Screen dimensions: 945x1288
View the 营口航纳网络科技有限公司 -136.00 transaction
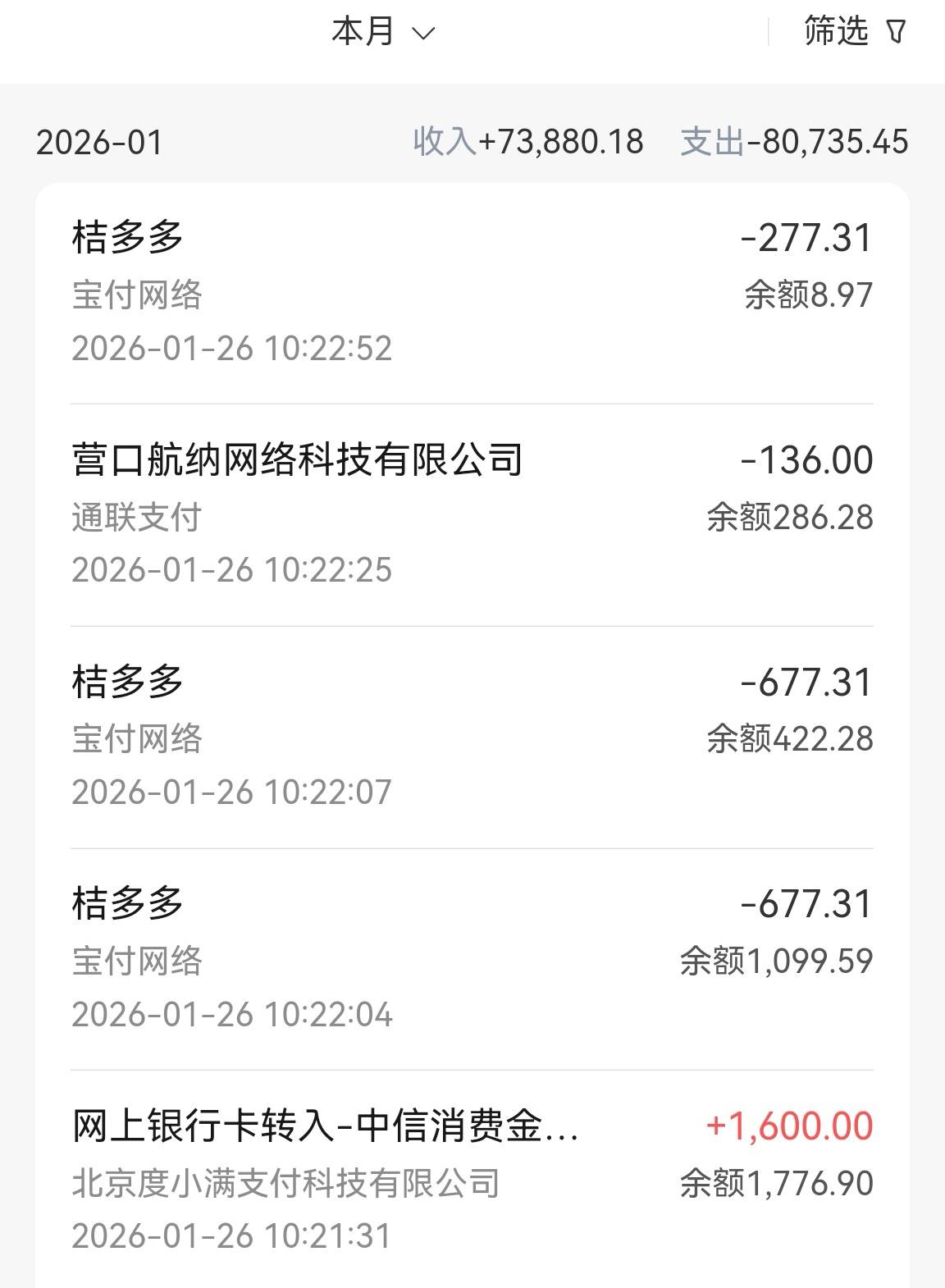(x=472, y=514)
